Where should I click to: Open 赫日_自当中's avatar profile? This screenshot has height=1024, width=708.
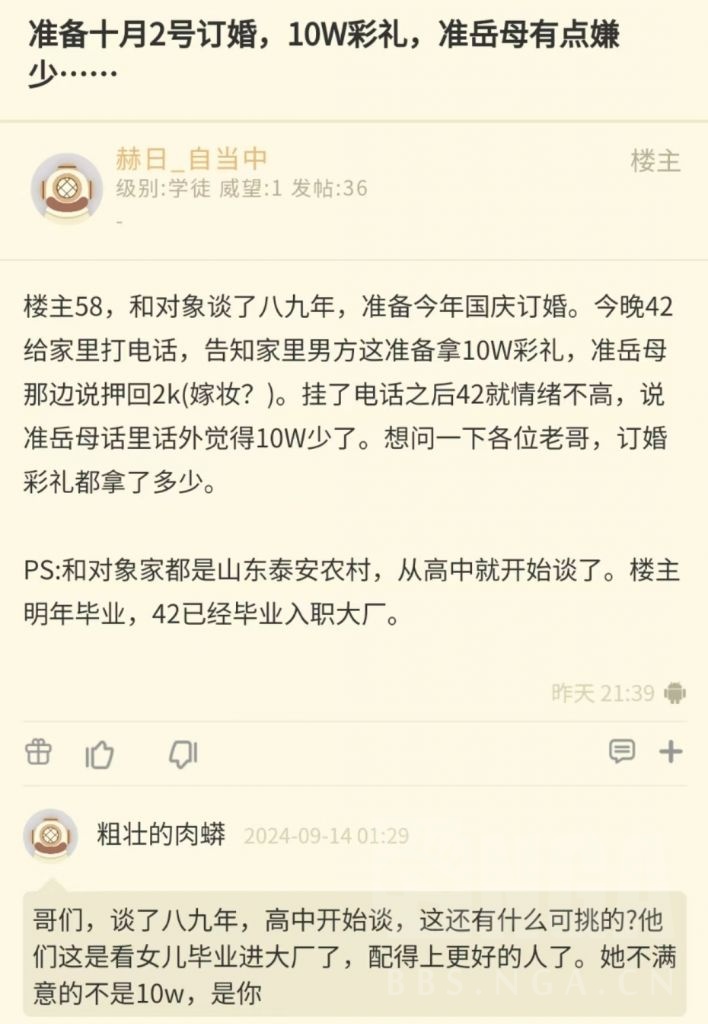point(66,187)
